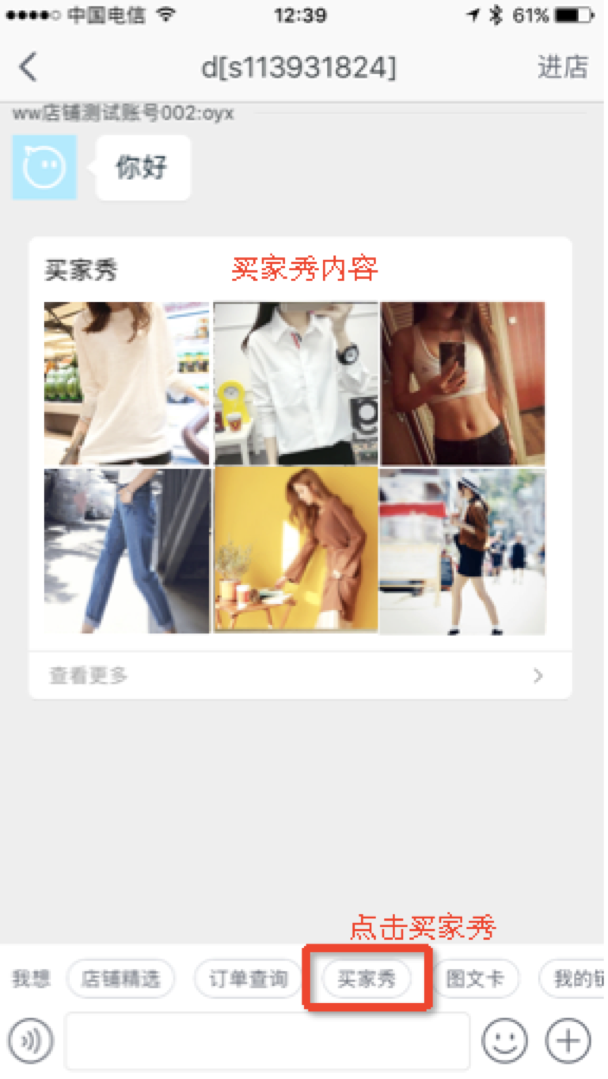The width and height of the screenshot is (608, 1079).
Task: Open the cream sweater buyer show photo
Action: tap(127, 384)
